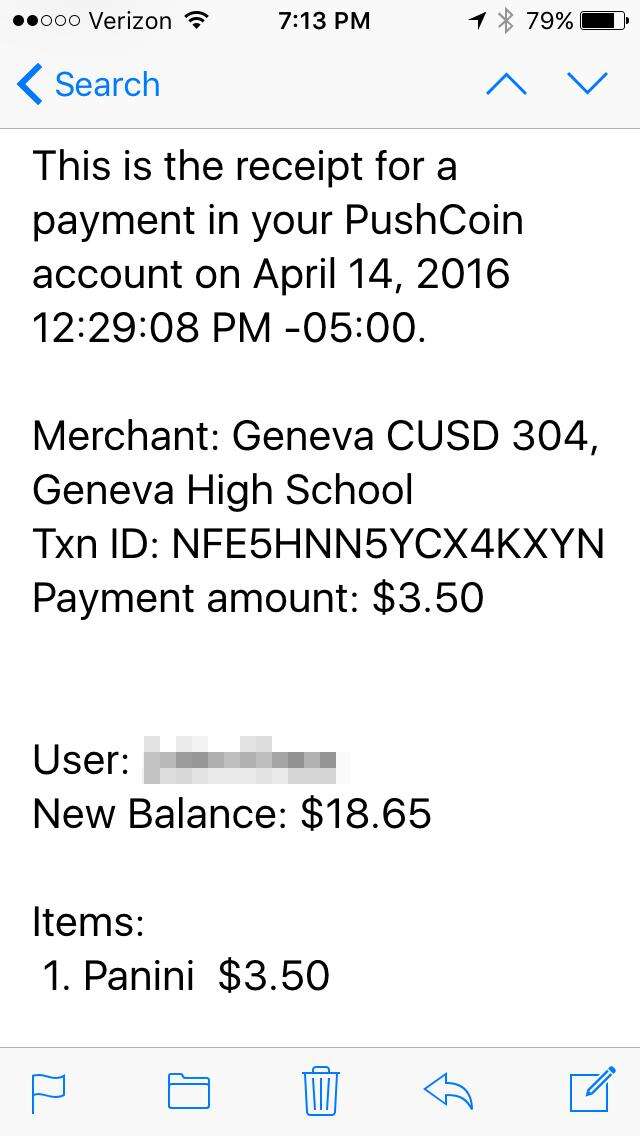Screen dimensions: 640x1136
Task: Delete this email with the trash icon
Action: point(320,1090)
